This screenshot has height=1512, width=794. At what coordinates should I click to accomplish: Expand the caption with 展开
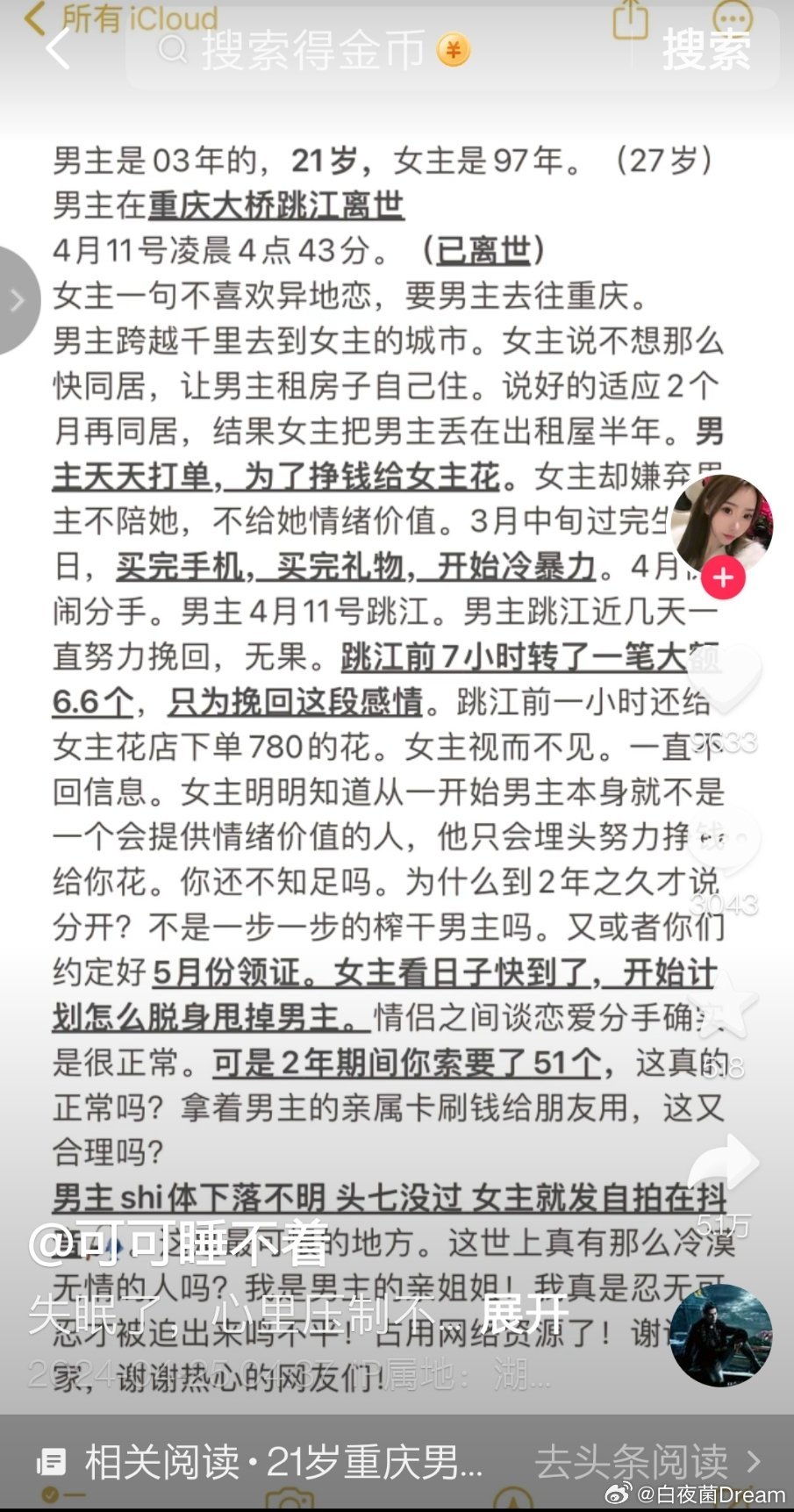(524, 1314)
